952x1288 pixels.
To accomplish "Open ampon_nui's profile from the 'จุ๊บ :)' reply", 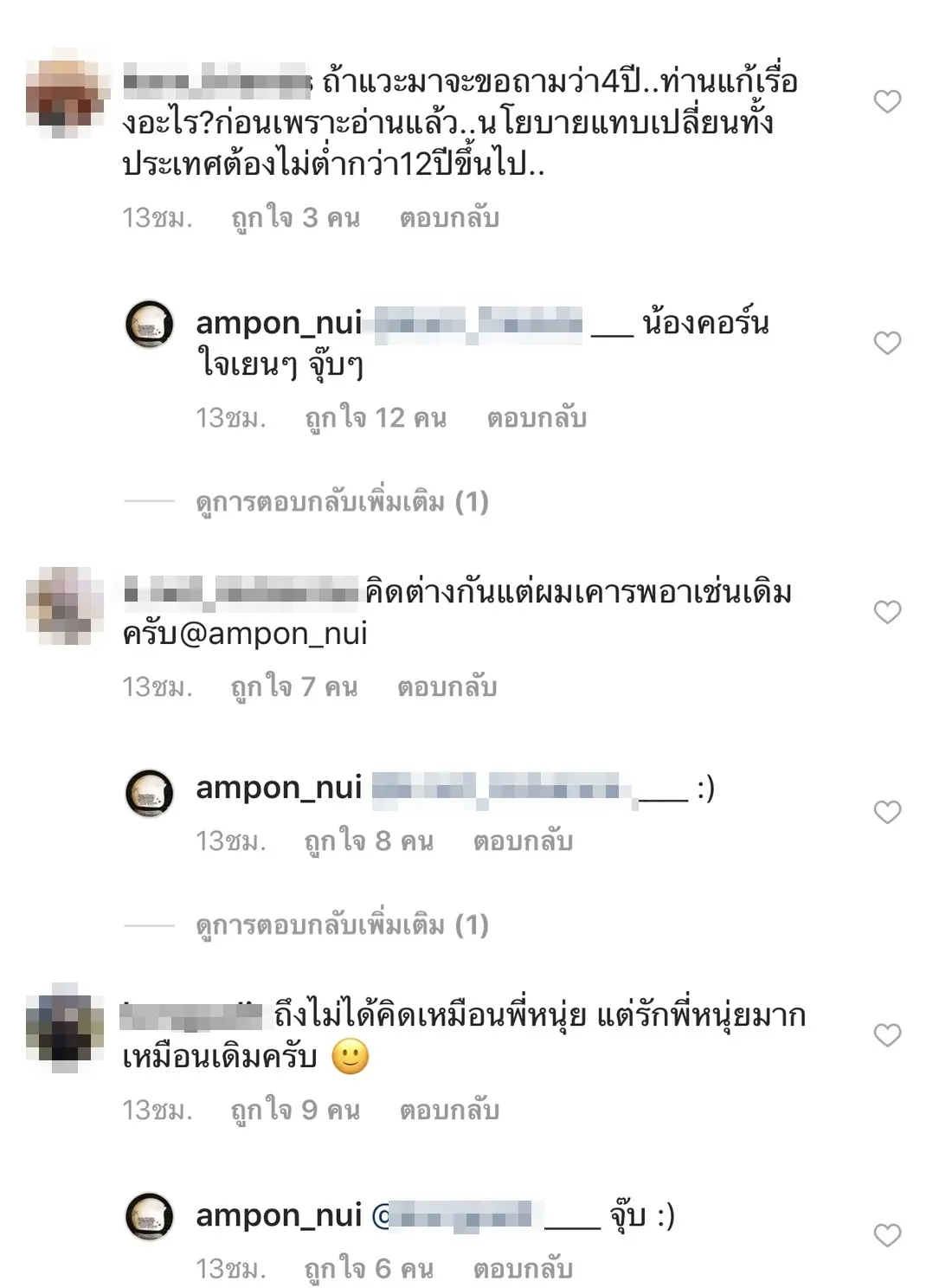I will [278, 1215].
